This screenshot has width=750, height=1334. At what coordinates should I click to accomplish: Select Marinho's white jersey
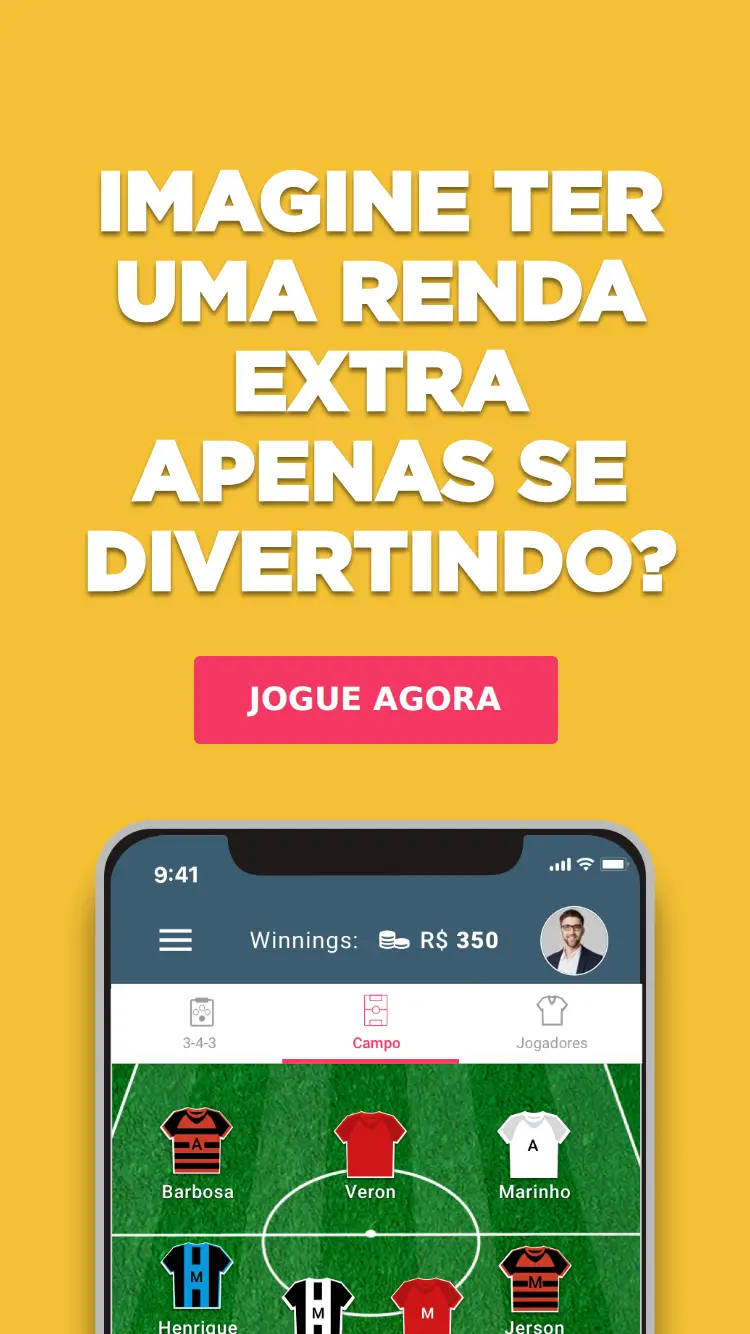(x=535, y=1145)
